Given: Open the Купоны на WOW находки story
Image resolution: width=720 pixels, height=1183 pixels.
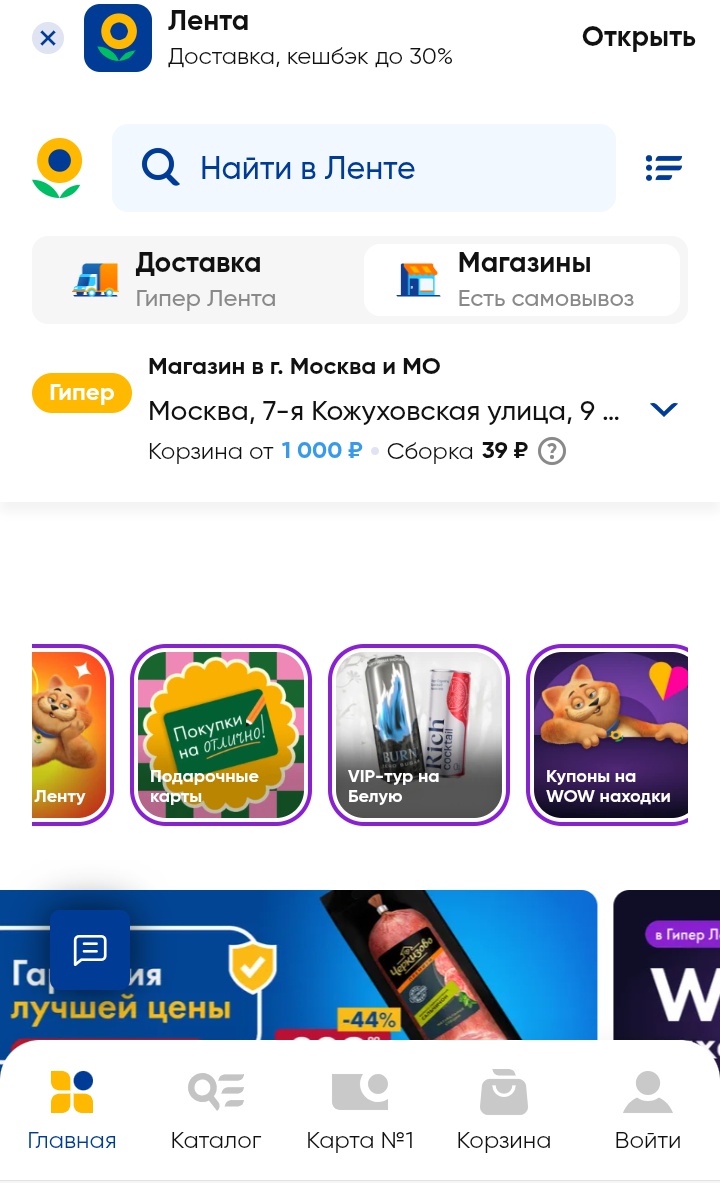Looking at the screenshot, I should [608, 735].
